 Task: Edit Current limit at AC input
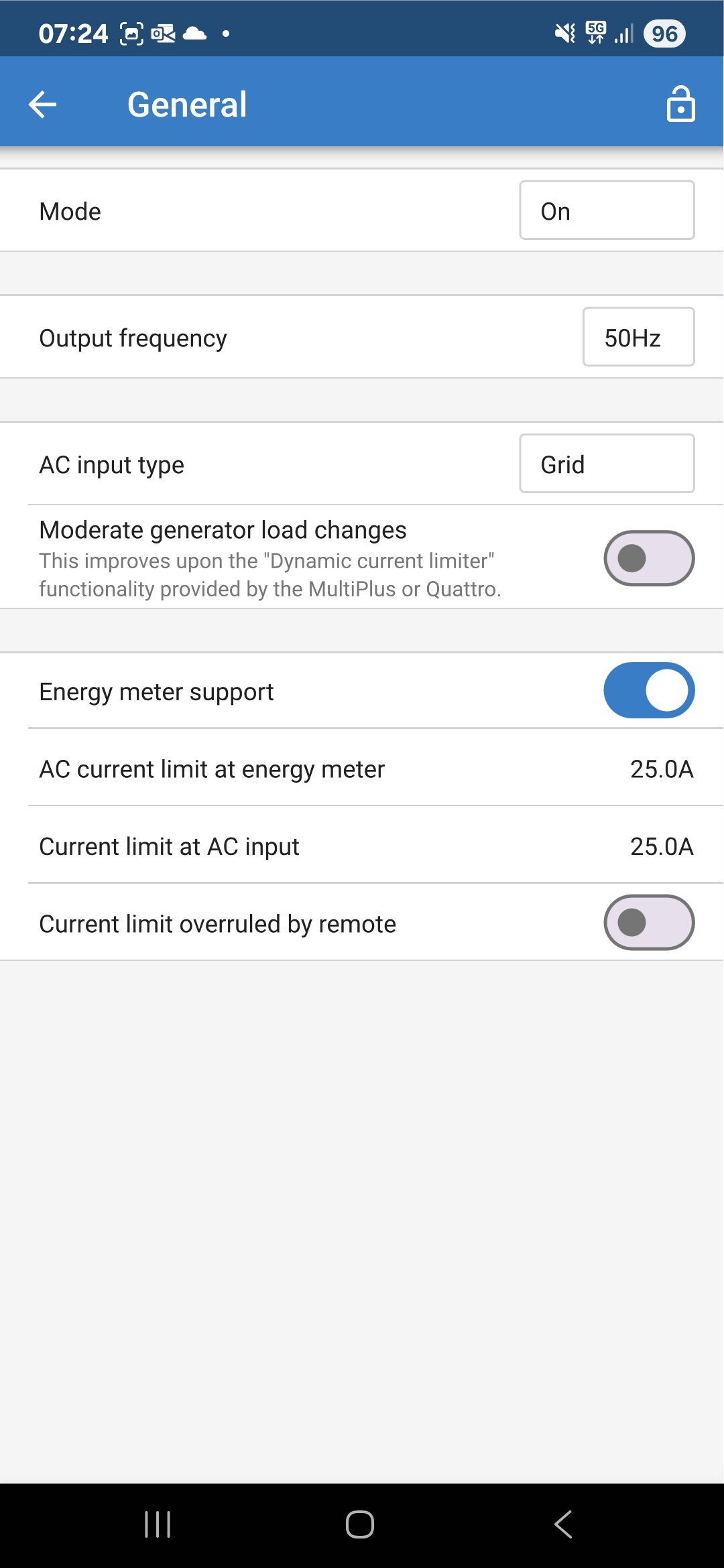point(661,846)
